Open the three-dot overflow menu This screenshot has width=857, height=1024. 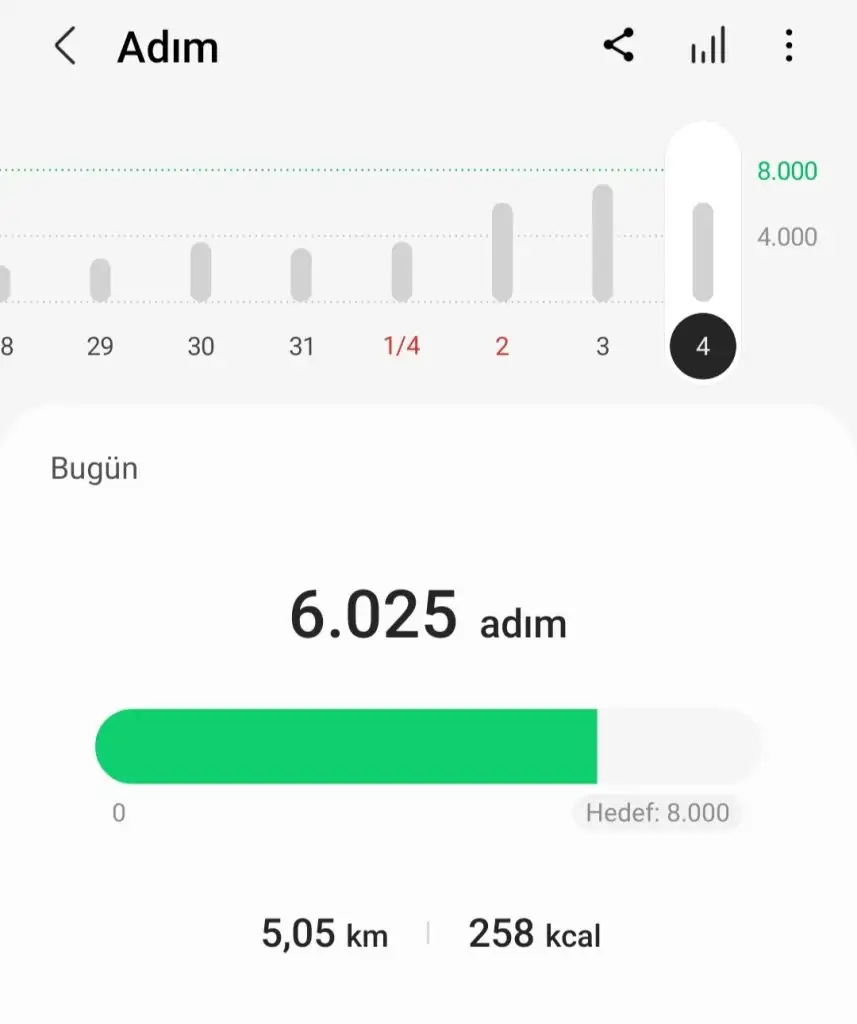pyautogui.click(x=789, y=46)
